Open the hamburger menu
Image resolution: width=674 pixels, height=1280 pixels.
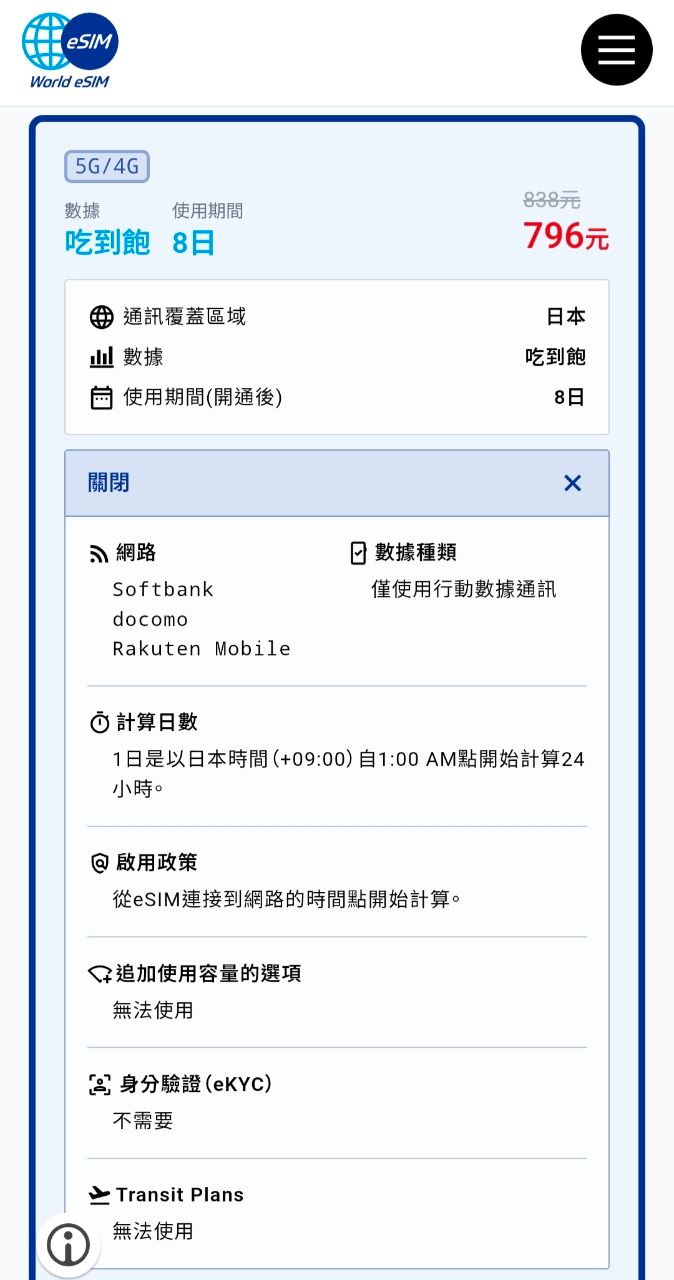coord(616,50)
